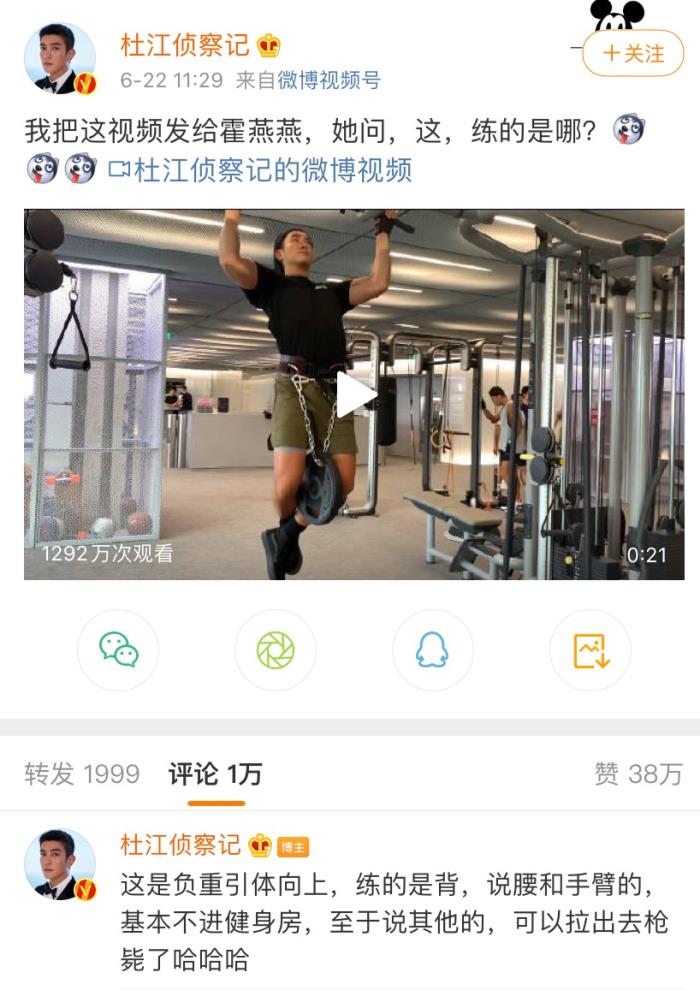Share the post to WeChat Moments
The width and height of the screenshot is (700, 990).
click(275, 651)
